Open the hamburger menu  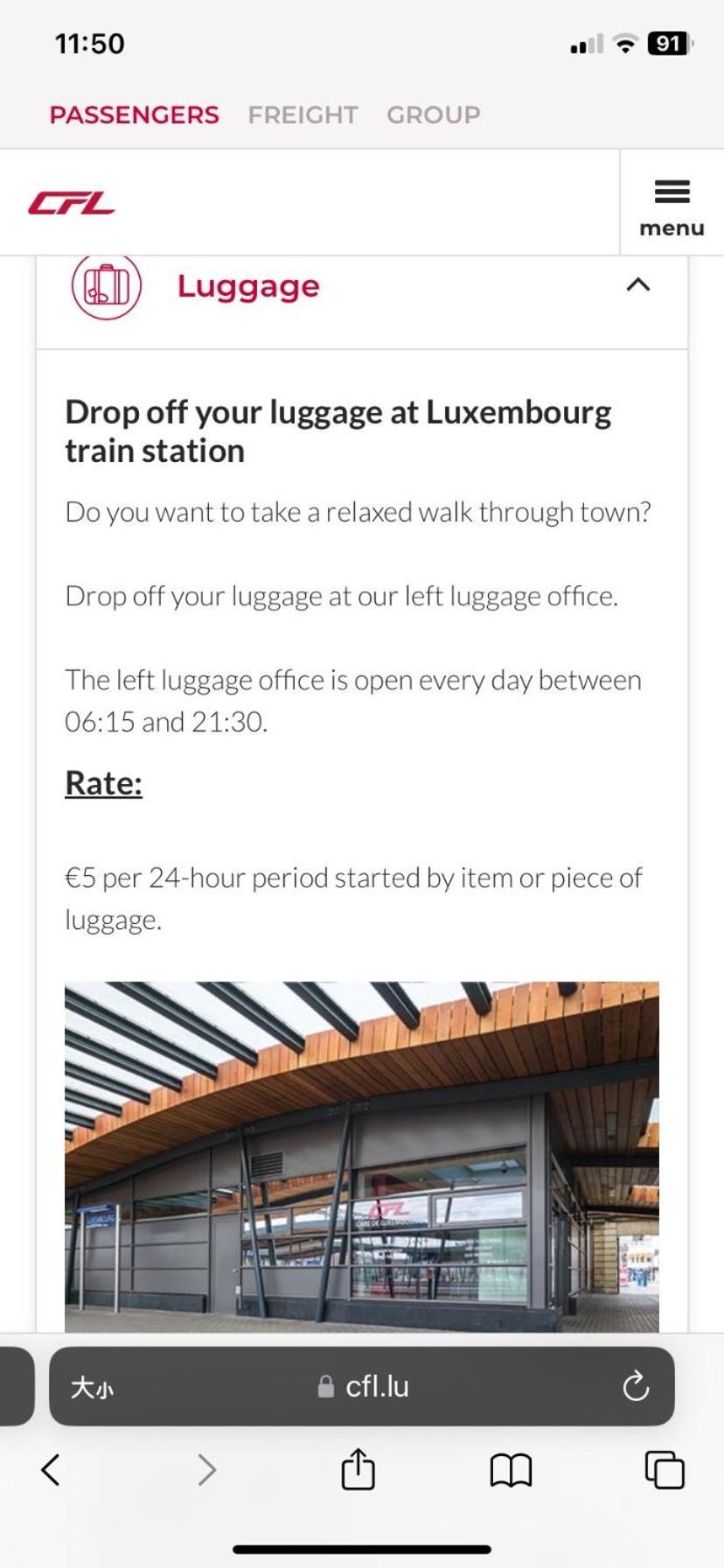[672, 206]
